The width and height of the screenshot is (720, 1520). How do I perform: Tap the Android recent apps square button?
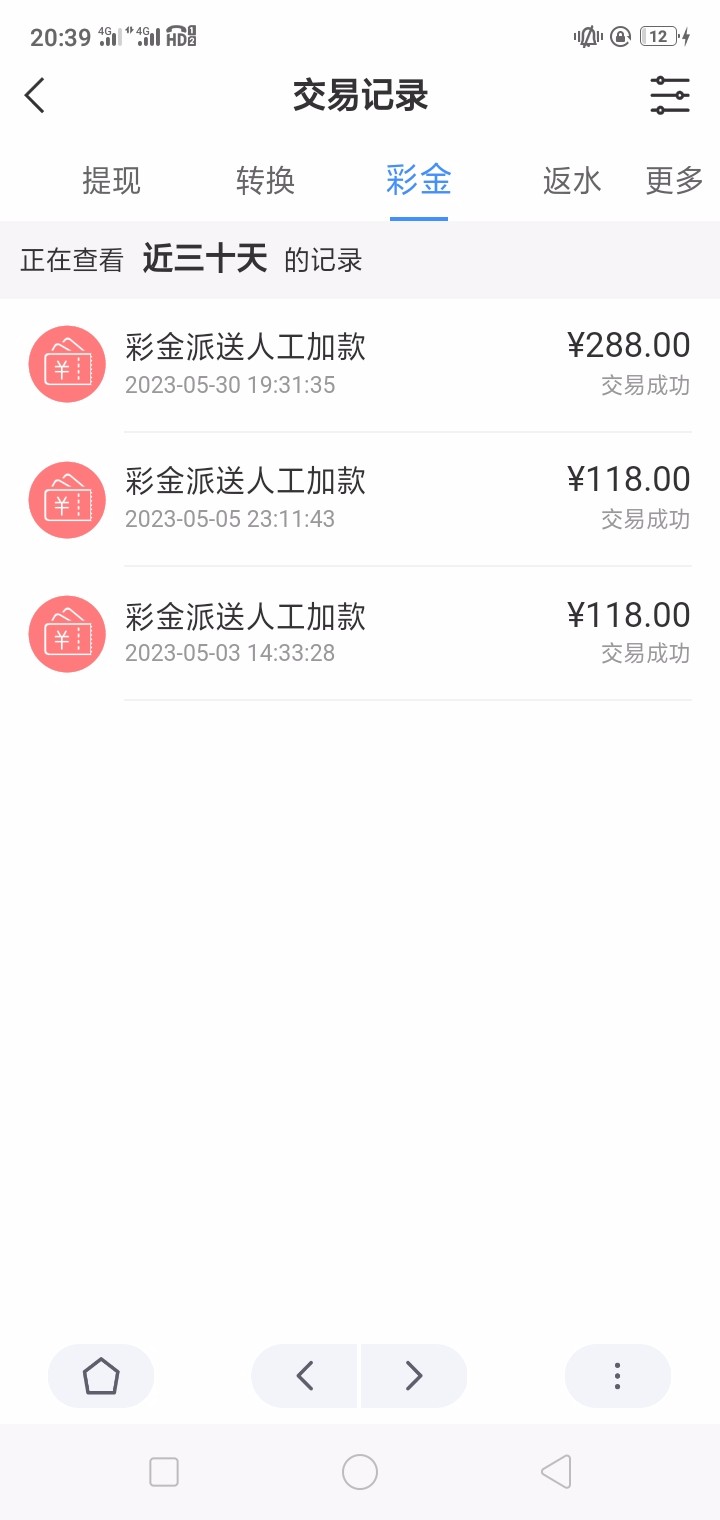[x=163, y=1471]
